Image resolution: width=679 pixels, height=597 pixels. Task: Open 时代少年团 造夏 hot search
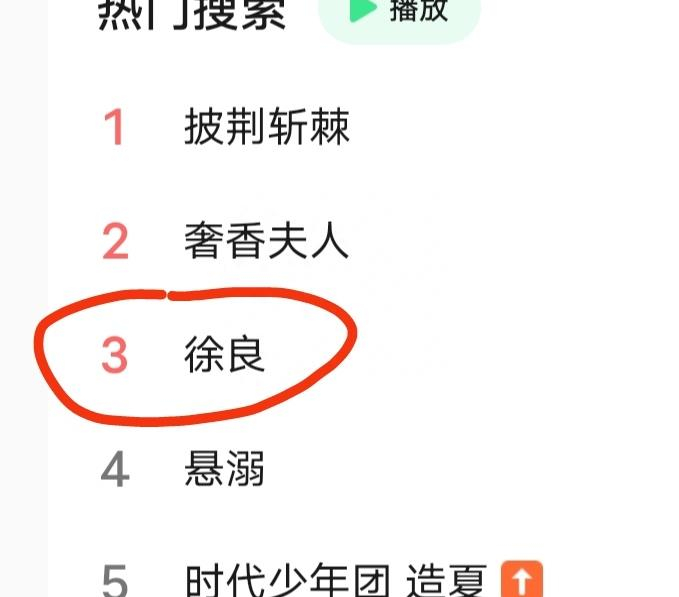click(335, 580)
